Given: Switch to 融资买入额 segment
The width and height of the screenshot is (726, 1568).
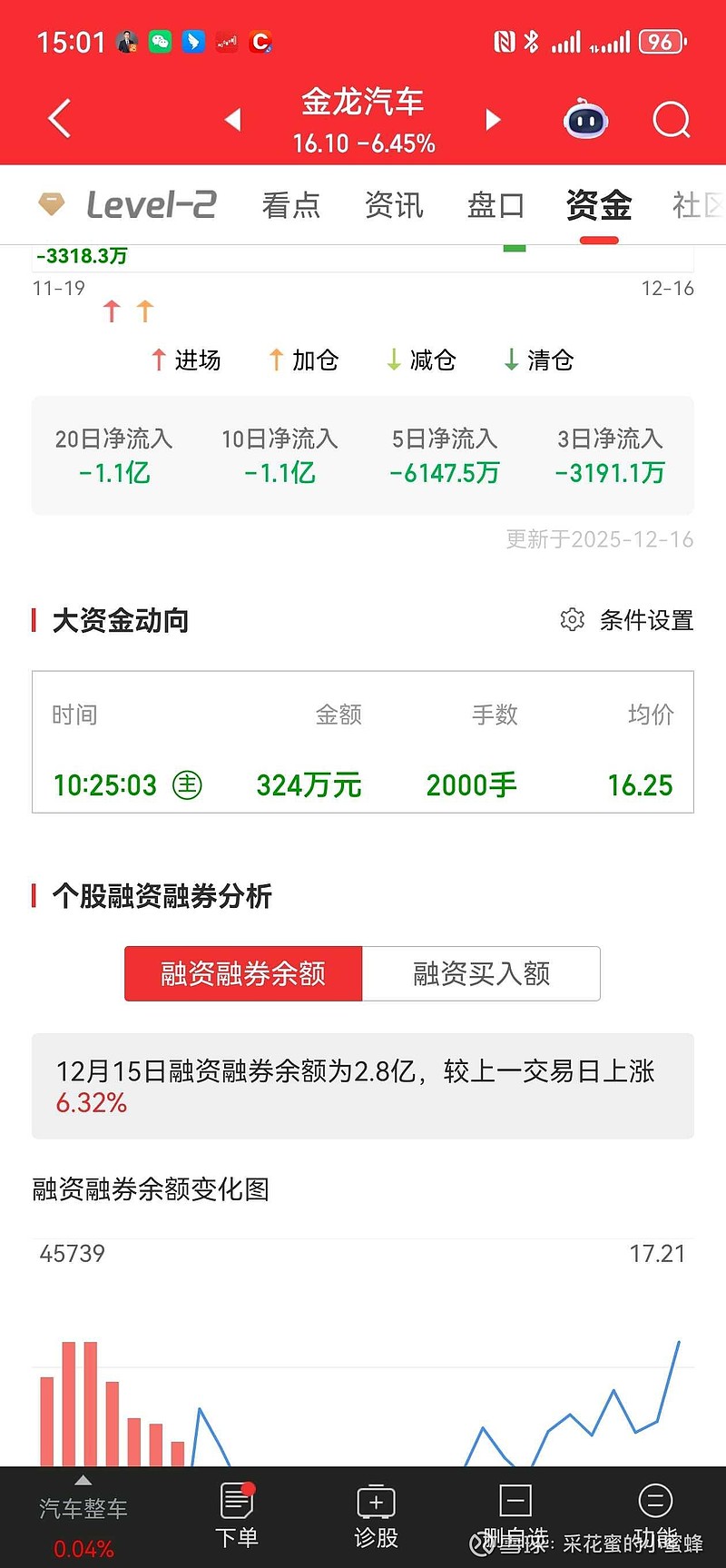Looking at the screenshot, I should pyautogui.click(x=481, y=973).
